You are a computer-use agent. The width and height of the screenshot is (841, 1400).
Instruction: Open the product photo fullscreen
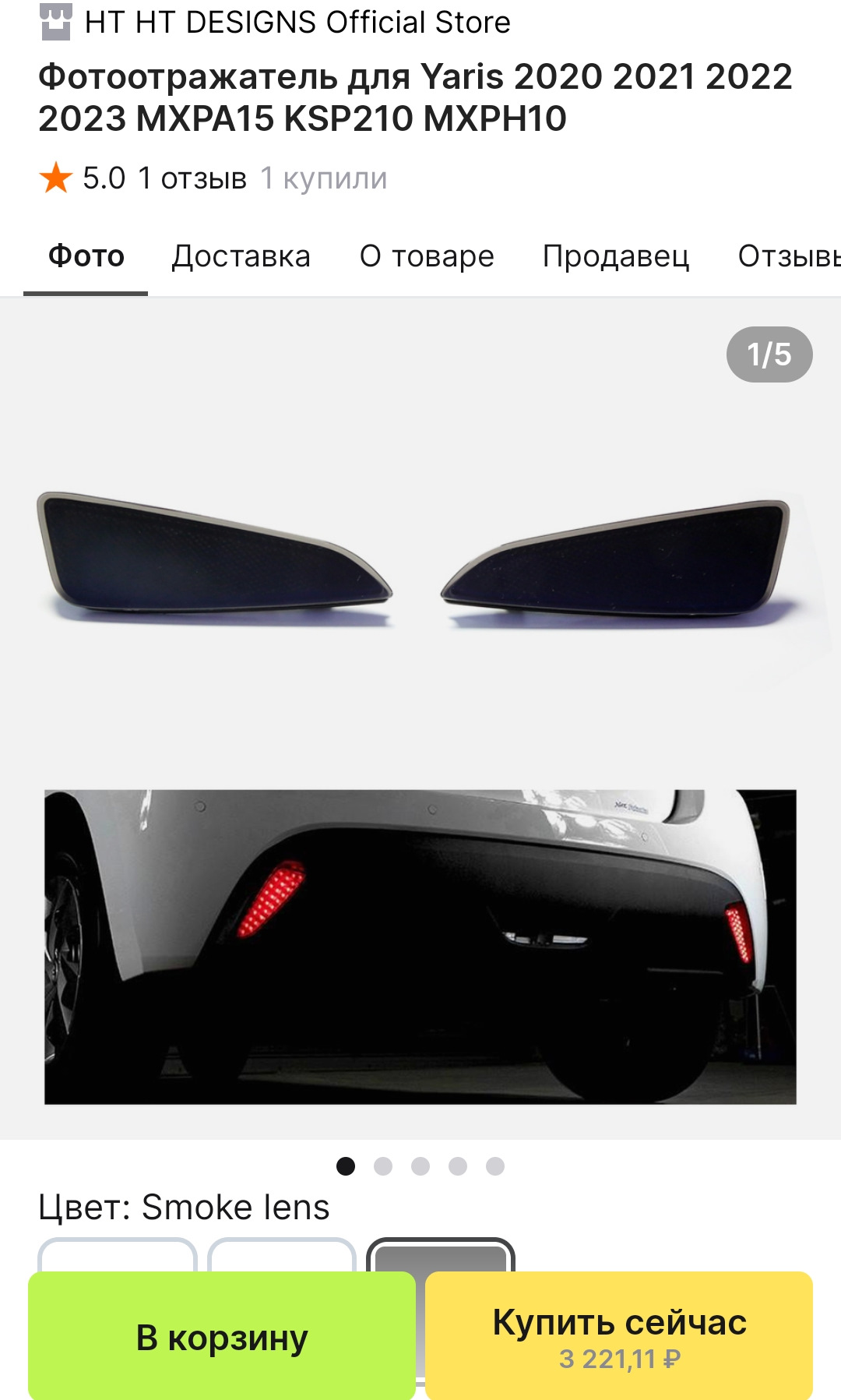(x=420, y=717)
